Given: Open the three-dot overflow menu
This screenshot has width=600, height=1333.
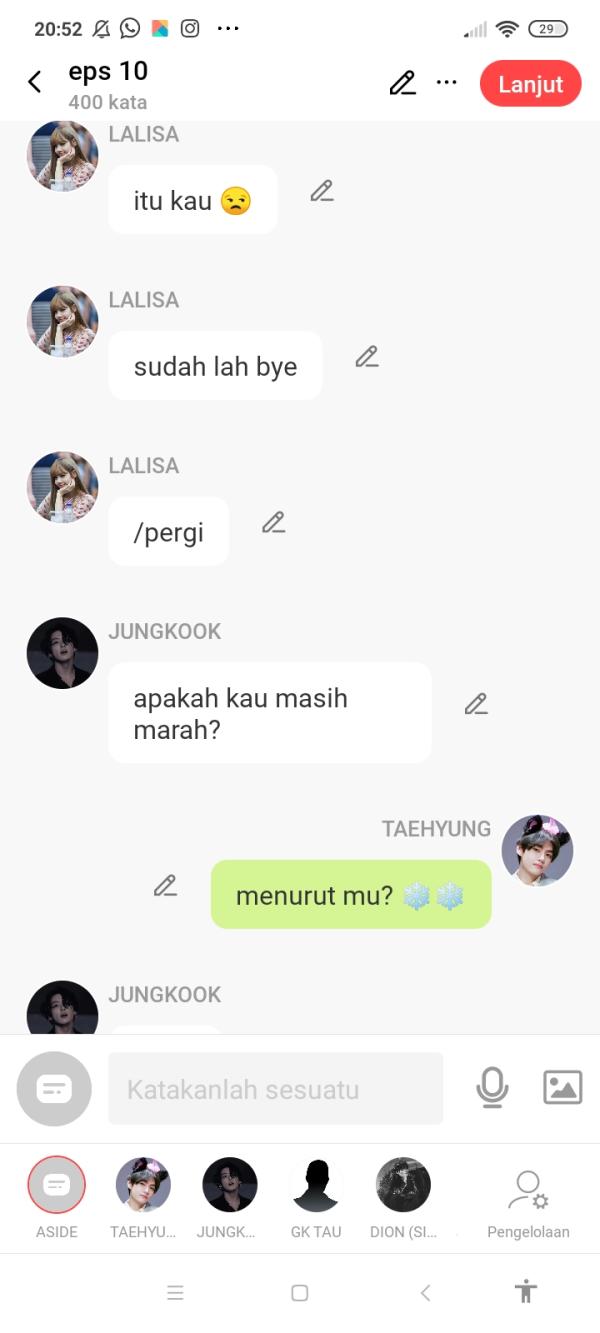Looking at the screenshot, I should pos(447,83).
